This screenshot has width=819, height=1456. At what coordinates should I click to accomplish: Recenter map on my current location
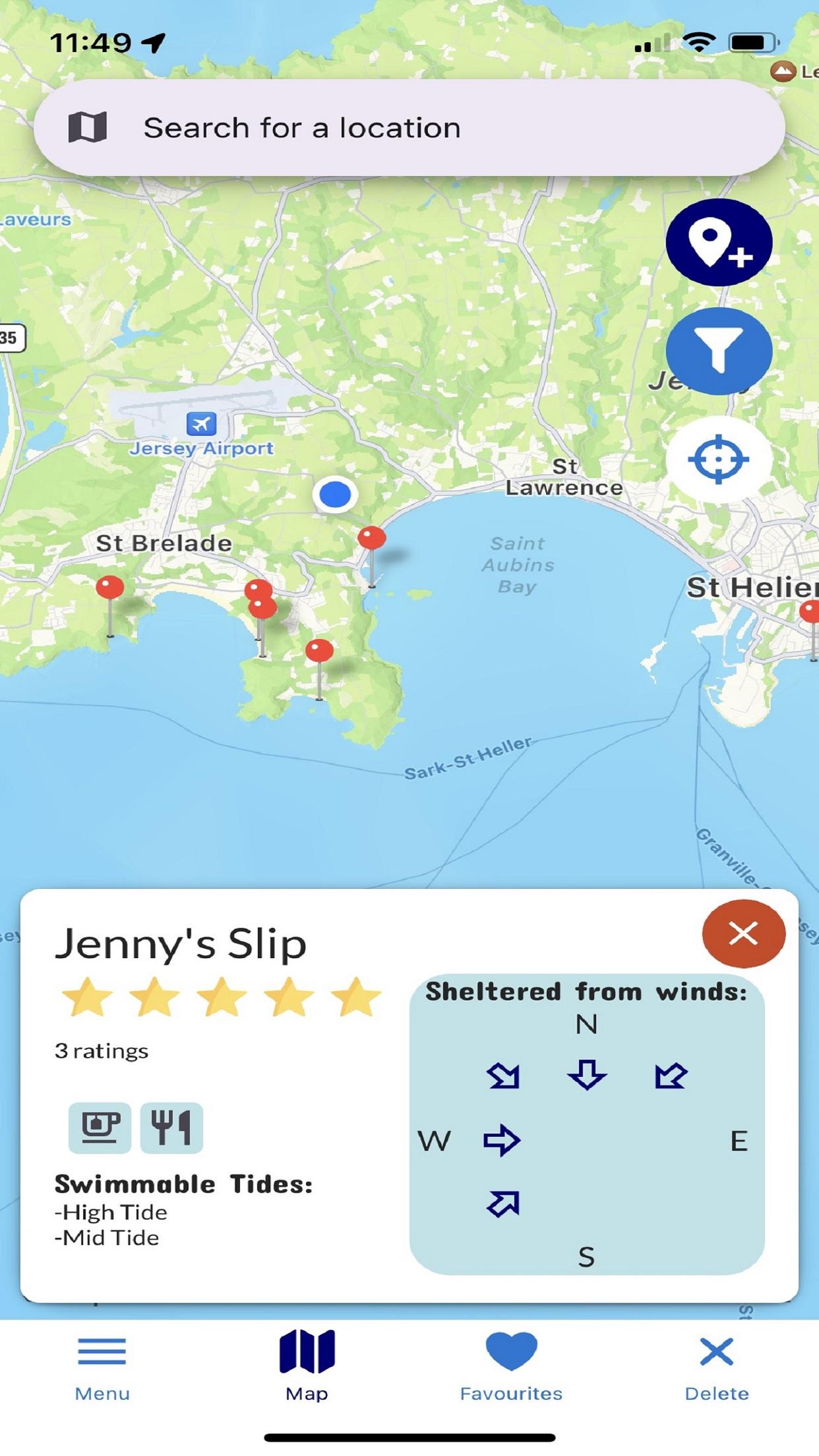(718, 459)
